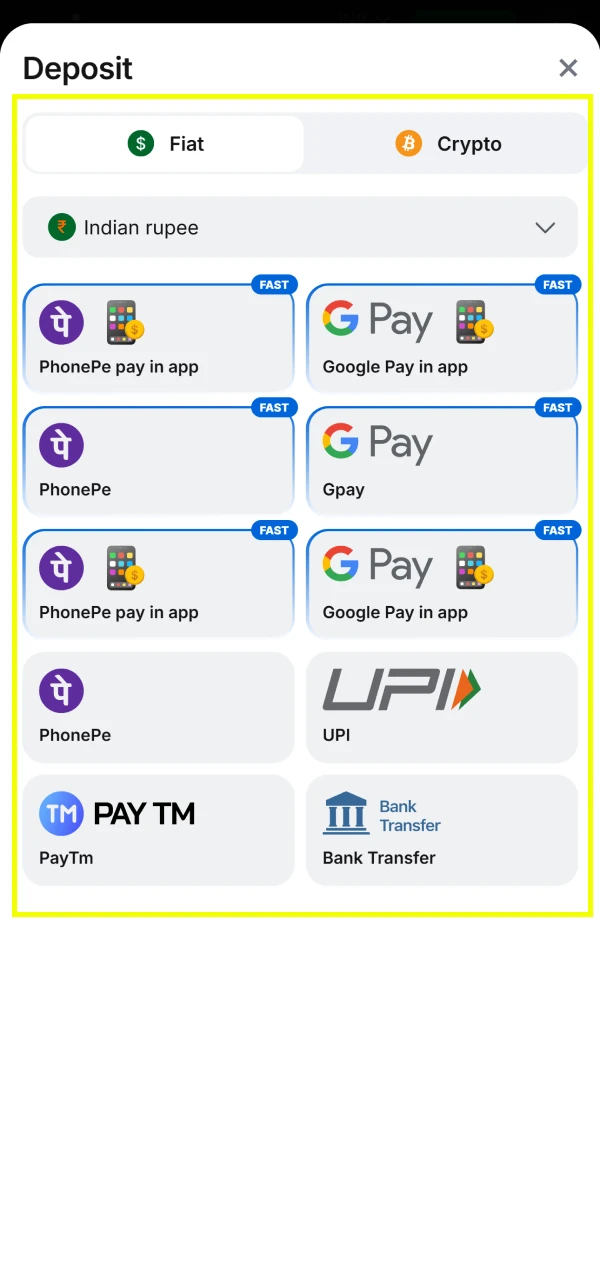This screenshot has height=1280, width=600.
Task: Select the PhonePe option without FAST badge
Action: [x=158, y=706]
